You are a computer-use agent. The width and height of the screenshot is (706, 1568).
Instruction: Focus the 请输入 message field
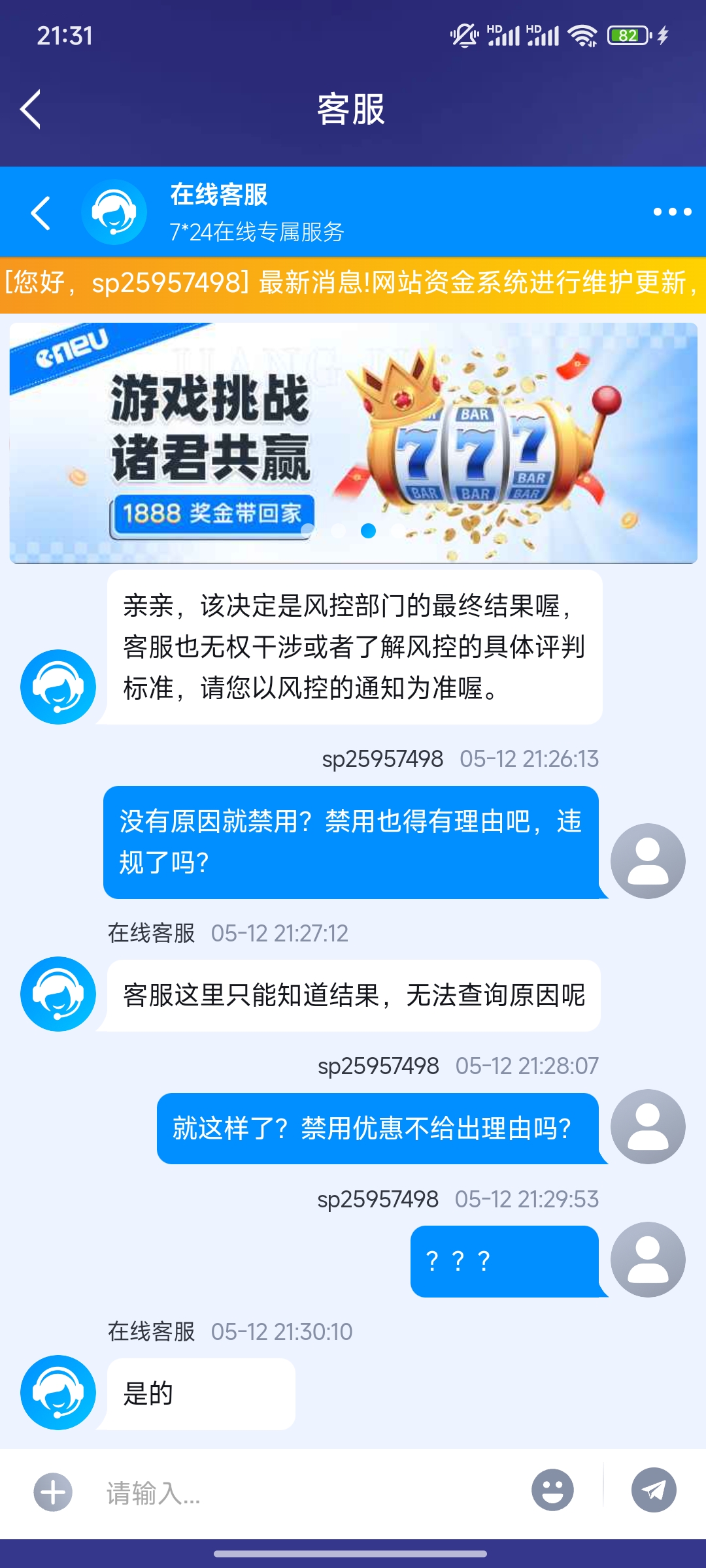(307, 1492)
